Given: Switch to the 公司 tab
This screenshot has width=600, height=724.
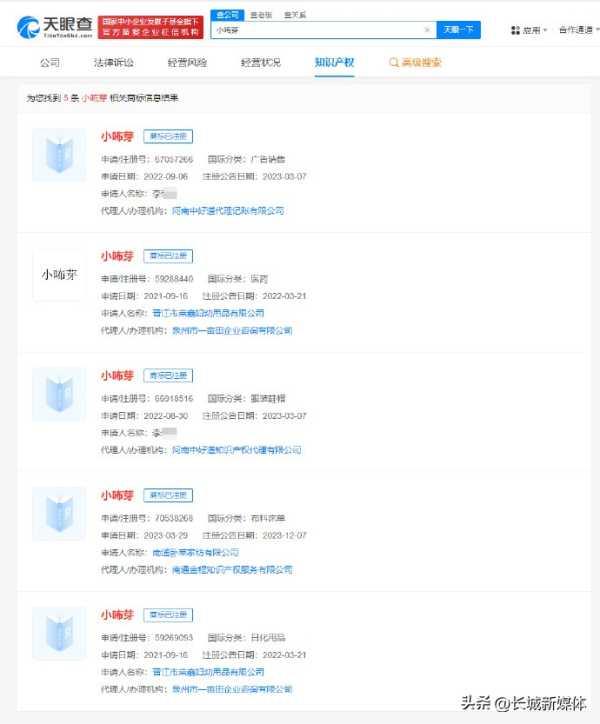Looking at the screenshot, I should 50,62.
